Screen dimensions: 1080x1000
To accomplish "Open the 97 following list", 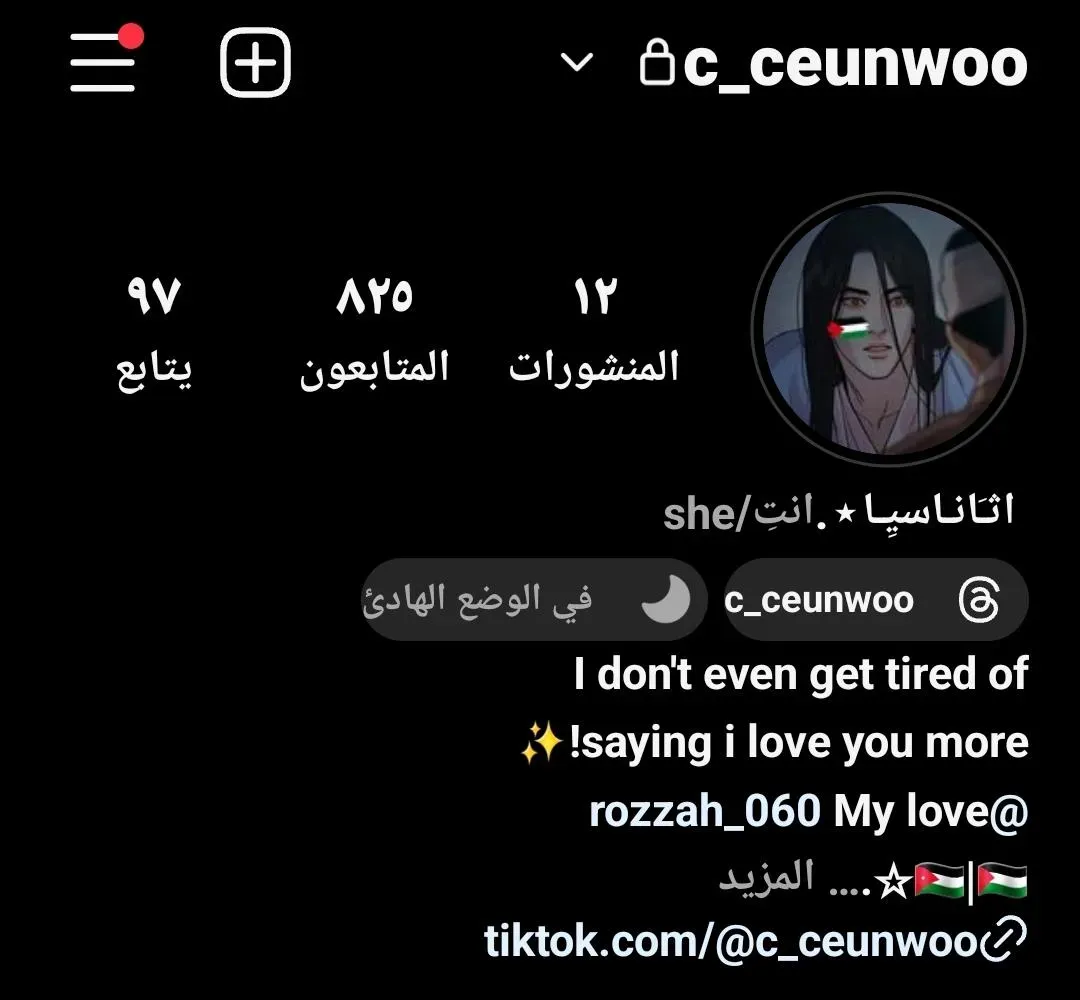I will coord(154,328).
